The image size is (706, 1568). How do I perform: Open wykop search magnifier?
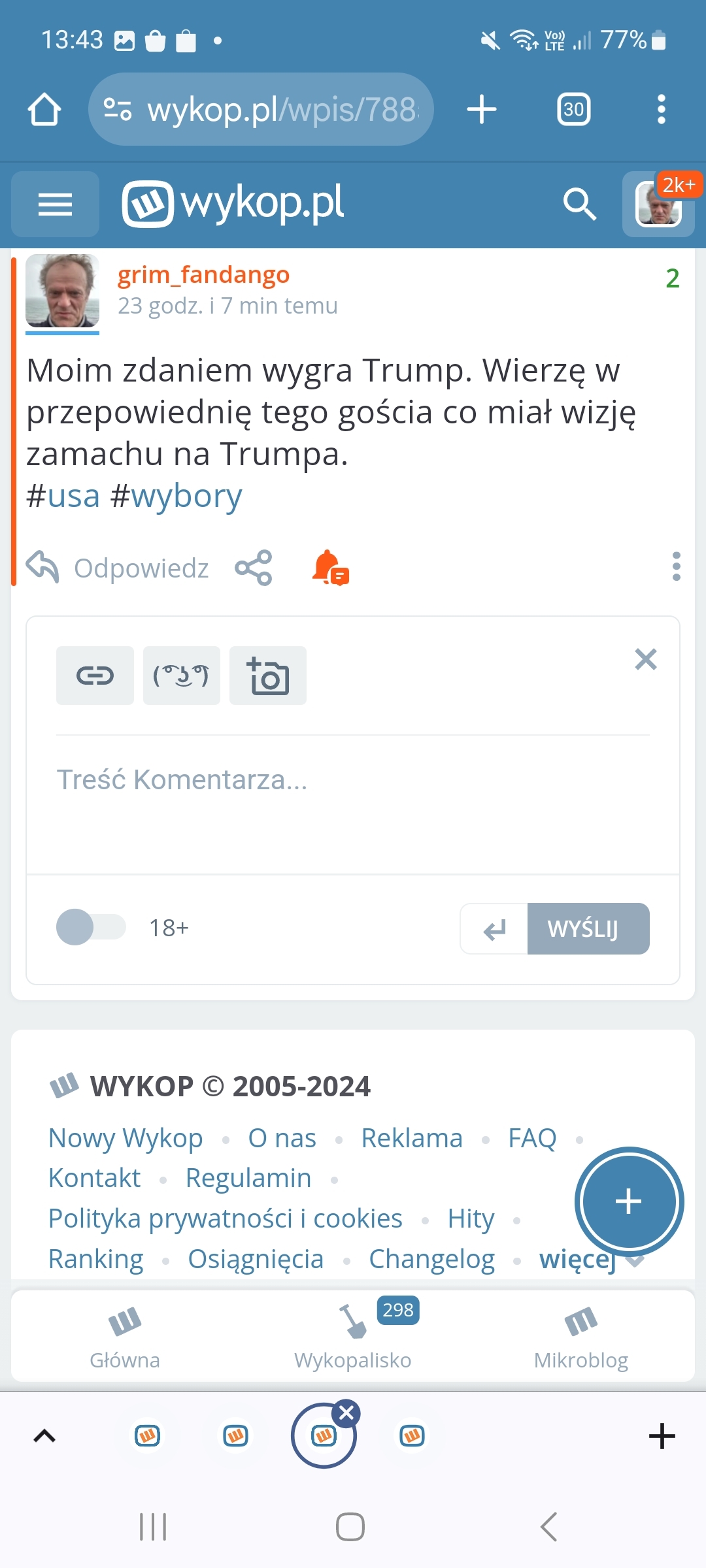(x=579, y=204)
